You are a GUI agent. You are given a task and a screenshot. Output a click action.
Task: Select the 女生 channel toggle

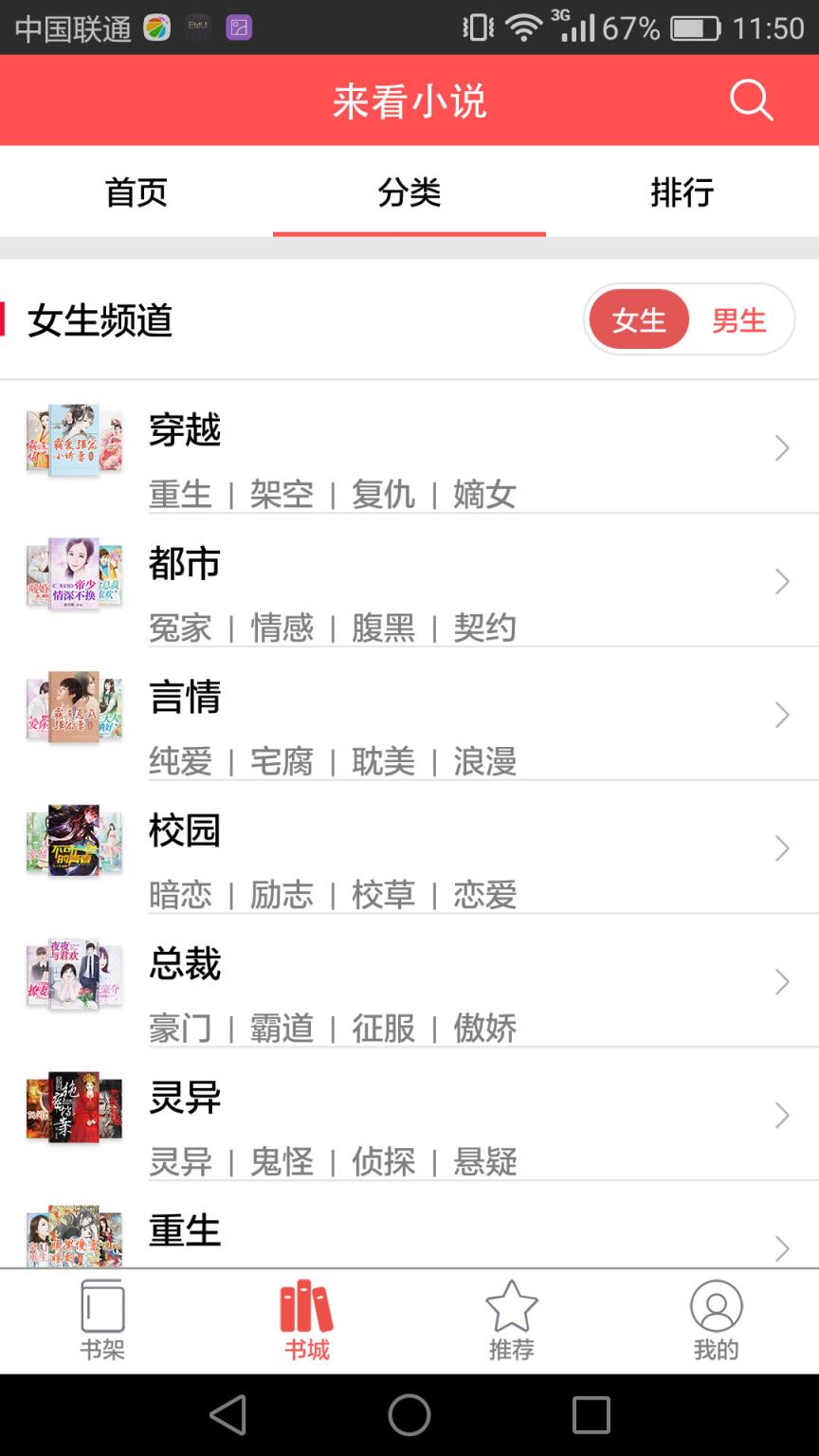click(x=638, y=319)
